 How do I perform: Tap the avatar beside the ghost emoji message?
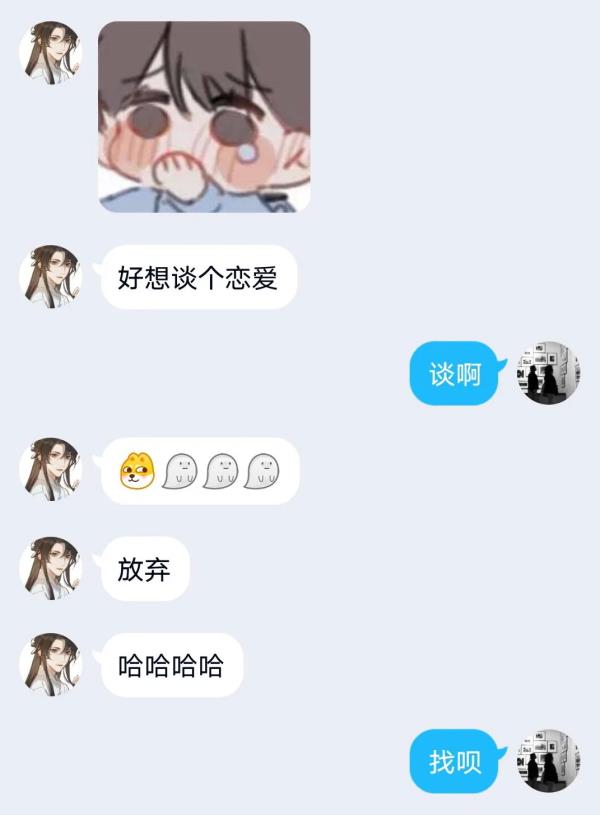pyautogui.click(x=50, y=469)
